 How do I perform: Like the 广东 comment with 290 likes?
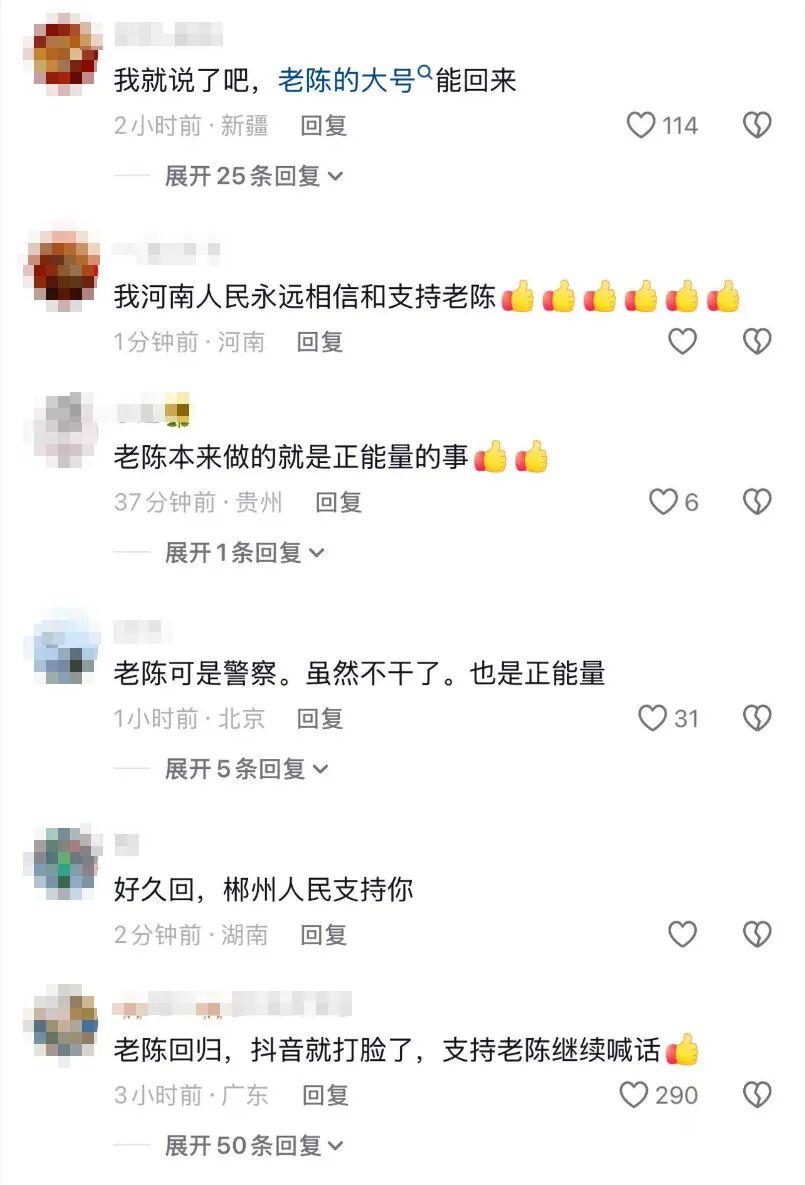coord(635,1095)
